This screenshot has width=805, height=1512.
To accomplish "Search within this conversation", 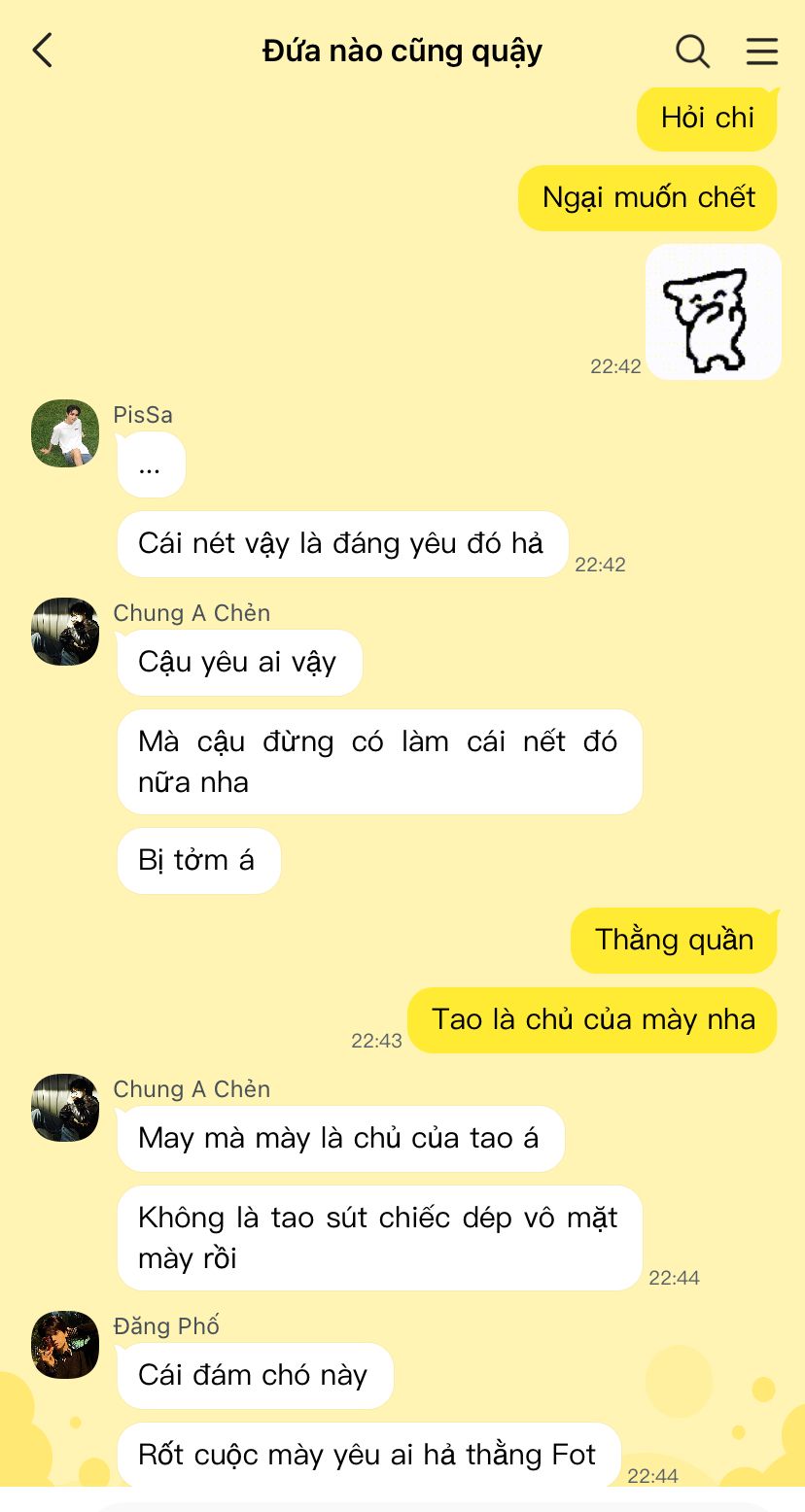I will pos(692,51).
